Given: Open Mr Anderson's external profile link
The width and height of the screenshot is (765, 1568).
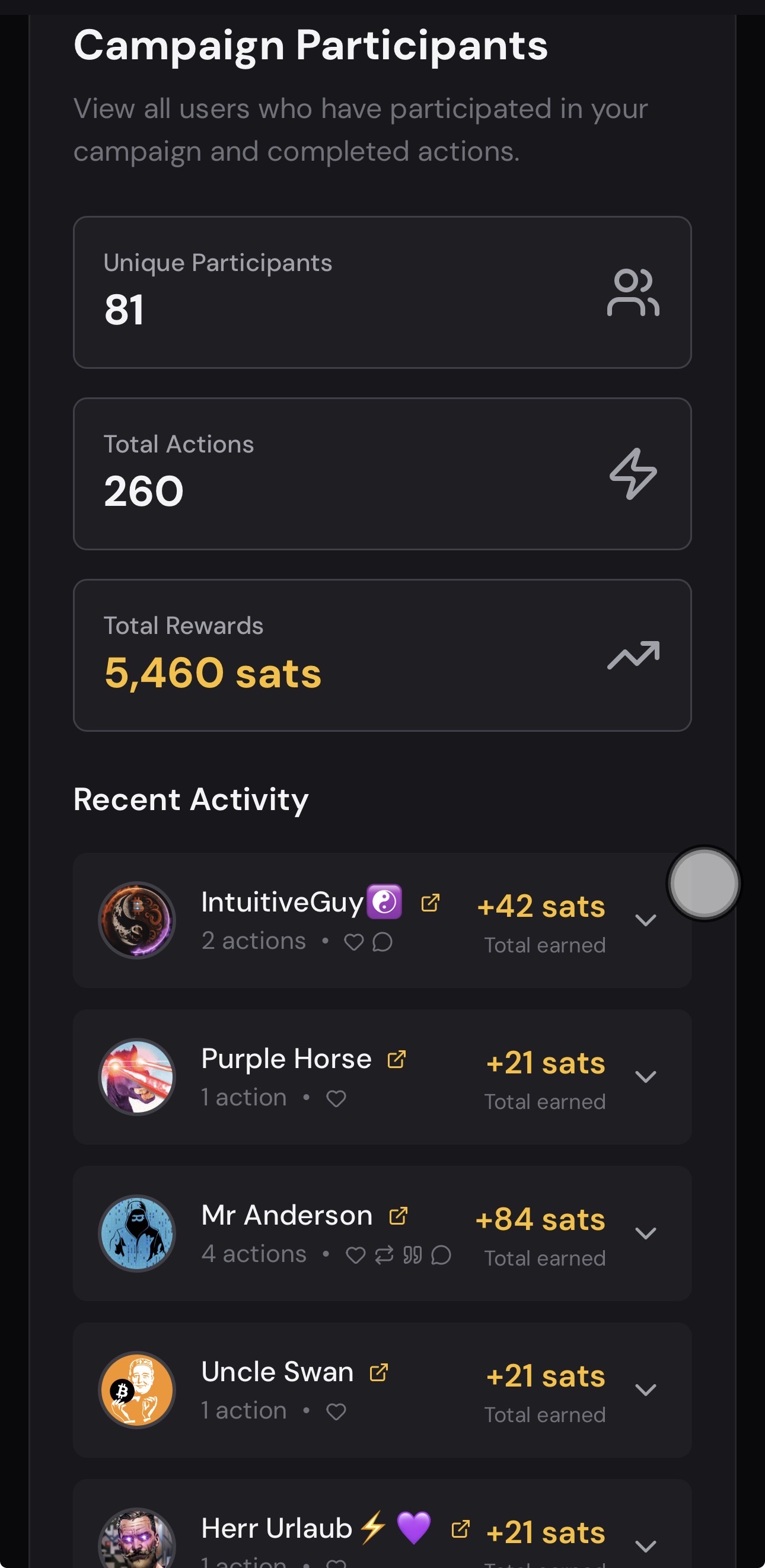Looking at the screenshot, I should (x=398, y=1216).
